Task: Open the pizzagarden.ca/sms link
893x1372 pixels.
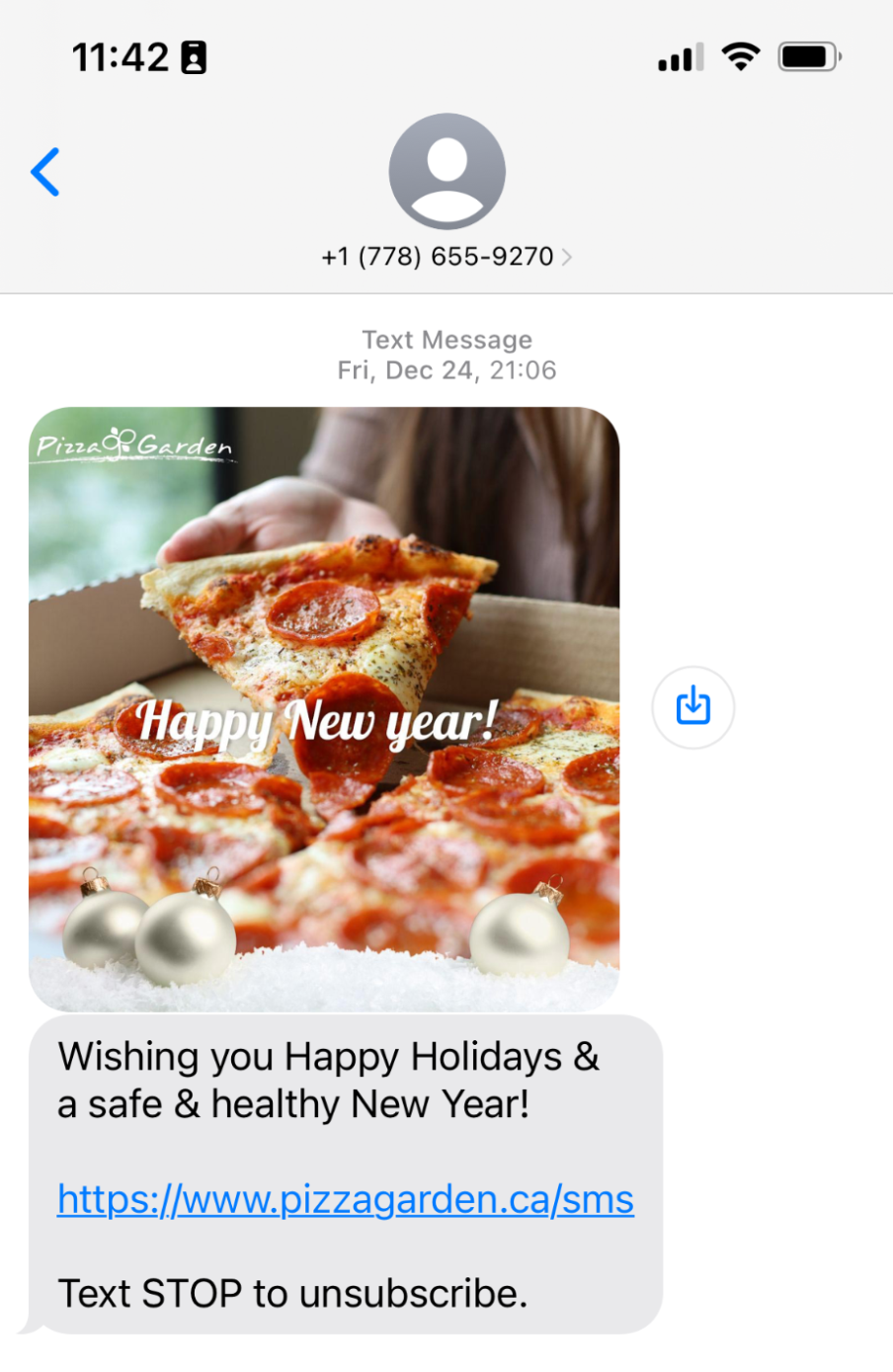Action: point(346,1199)
